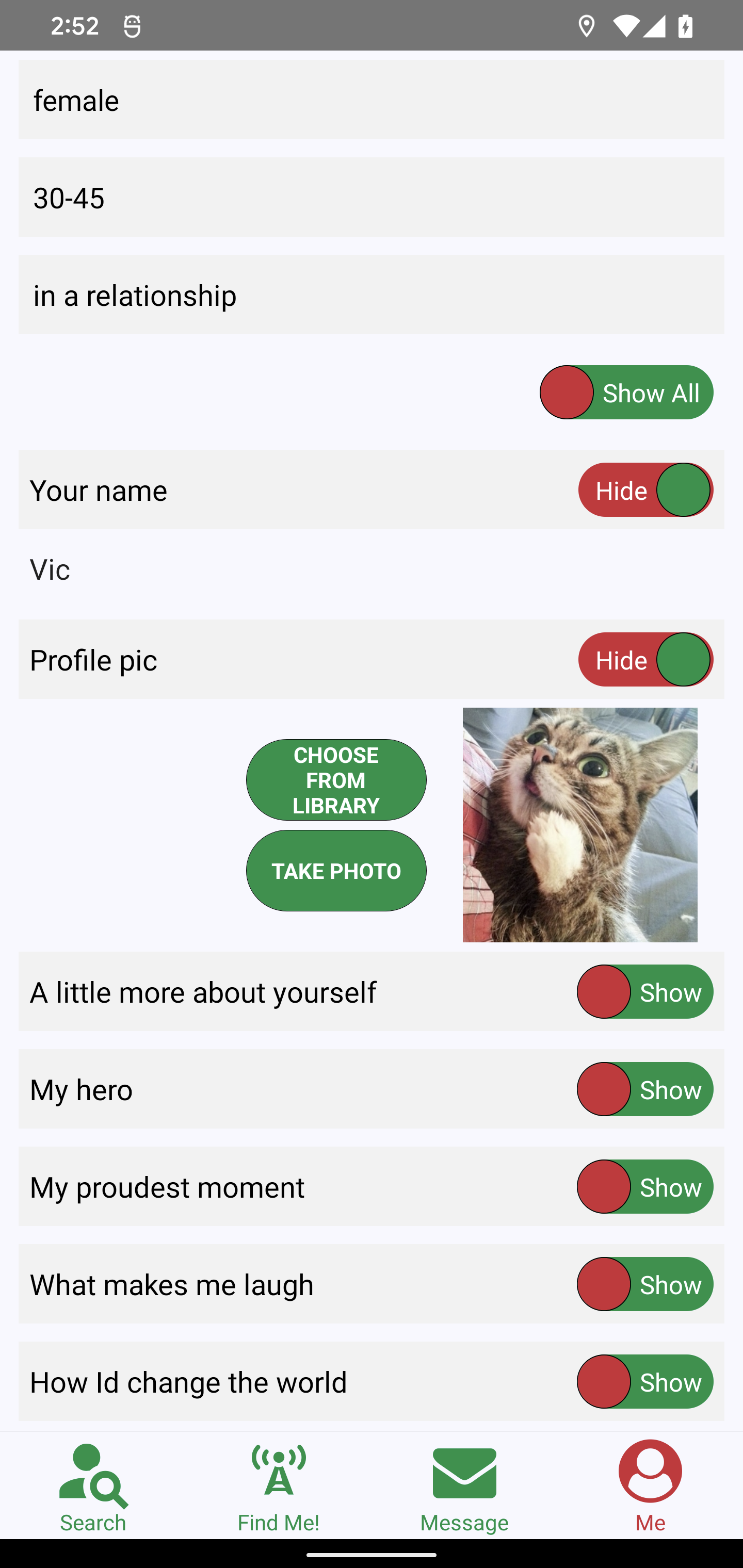This screenshot has width=743, height=1568.
Task: Switch to the Message tab
Action: pos(464,1486)
